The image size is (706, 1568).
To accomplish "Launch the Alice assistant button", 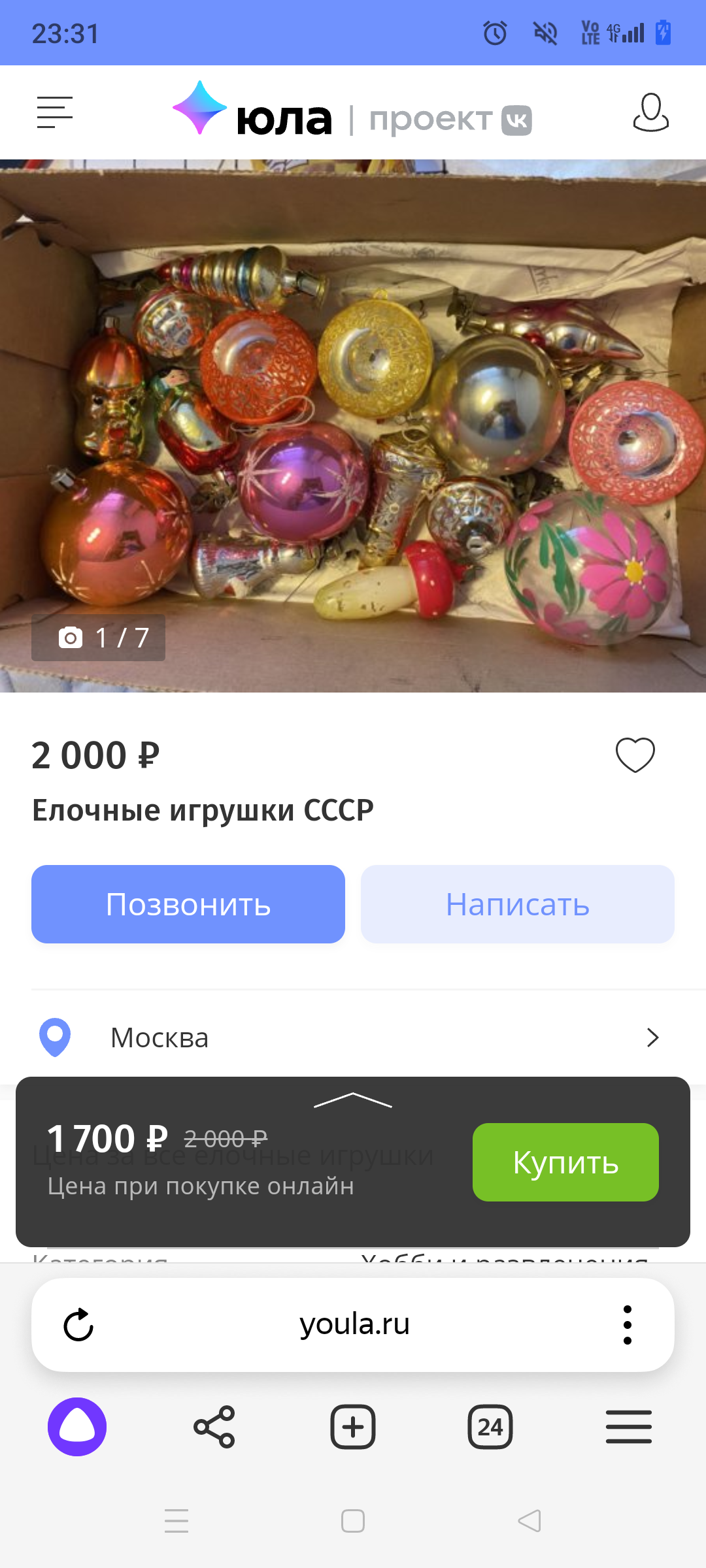I will click(77, 1427).
